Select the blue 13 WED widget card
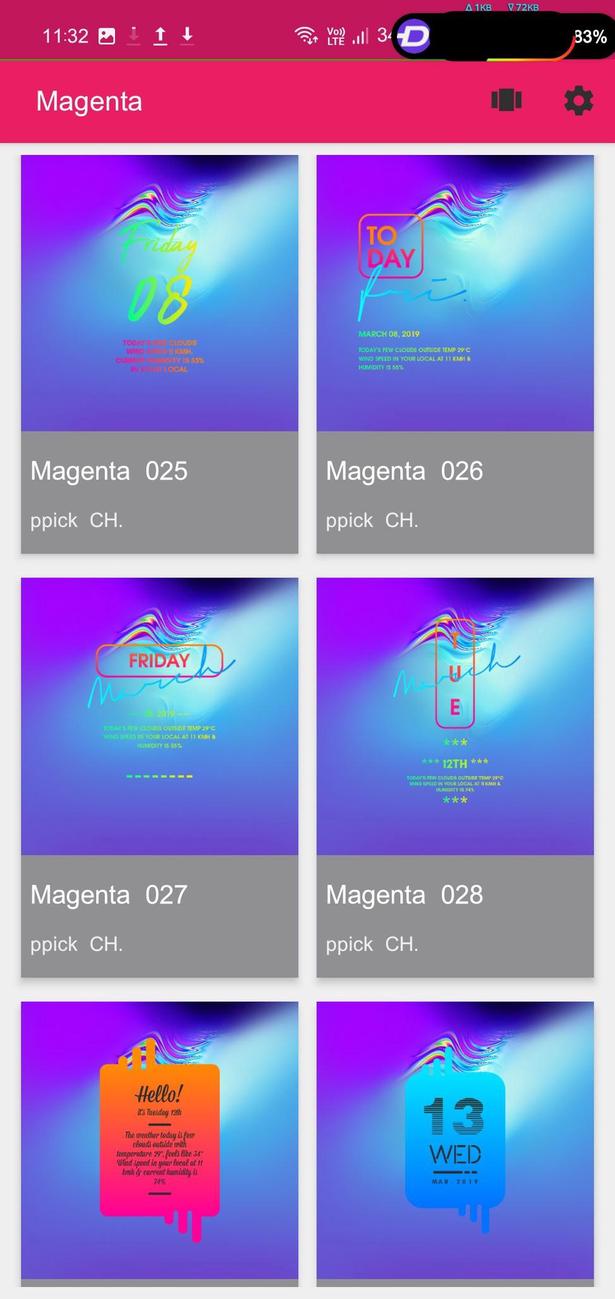The height and width of the screenshot is (1299, 615). pyautogui.click(x=455, y=1140)
